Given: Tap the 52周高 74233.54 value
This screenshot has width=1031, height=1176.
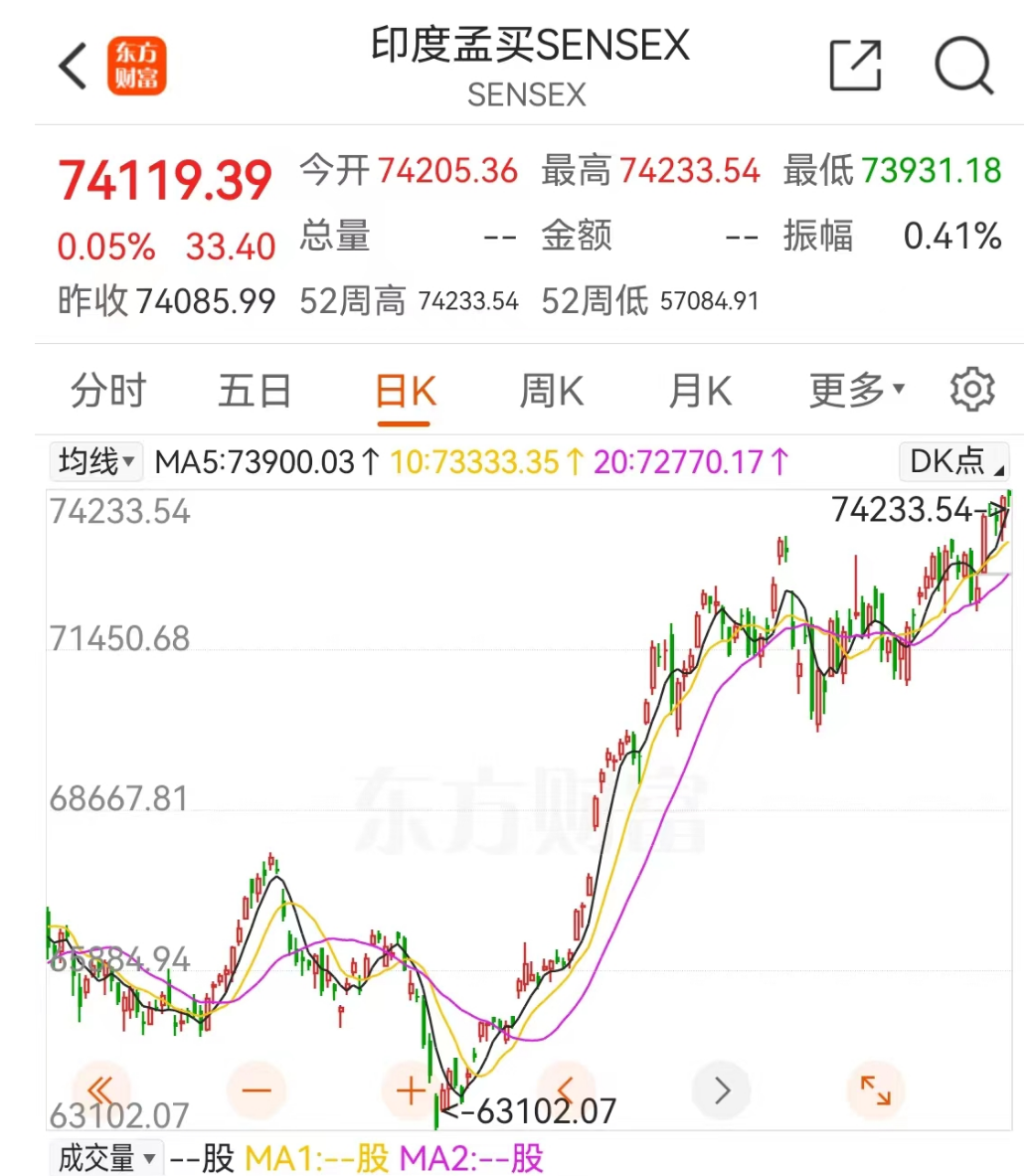Looking at the screenshot, I should coord(468,302).
